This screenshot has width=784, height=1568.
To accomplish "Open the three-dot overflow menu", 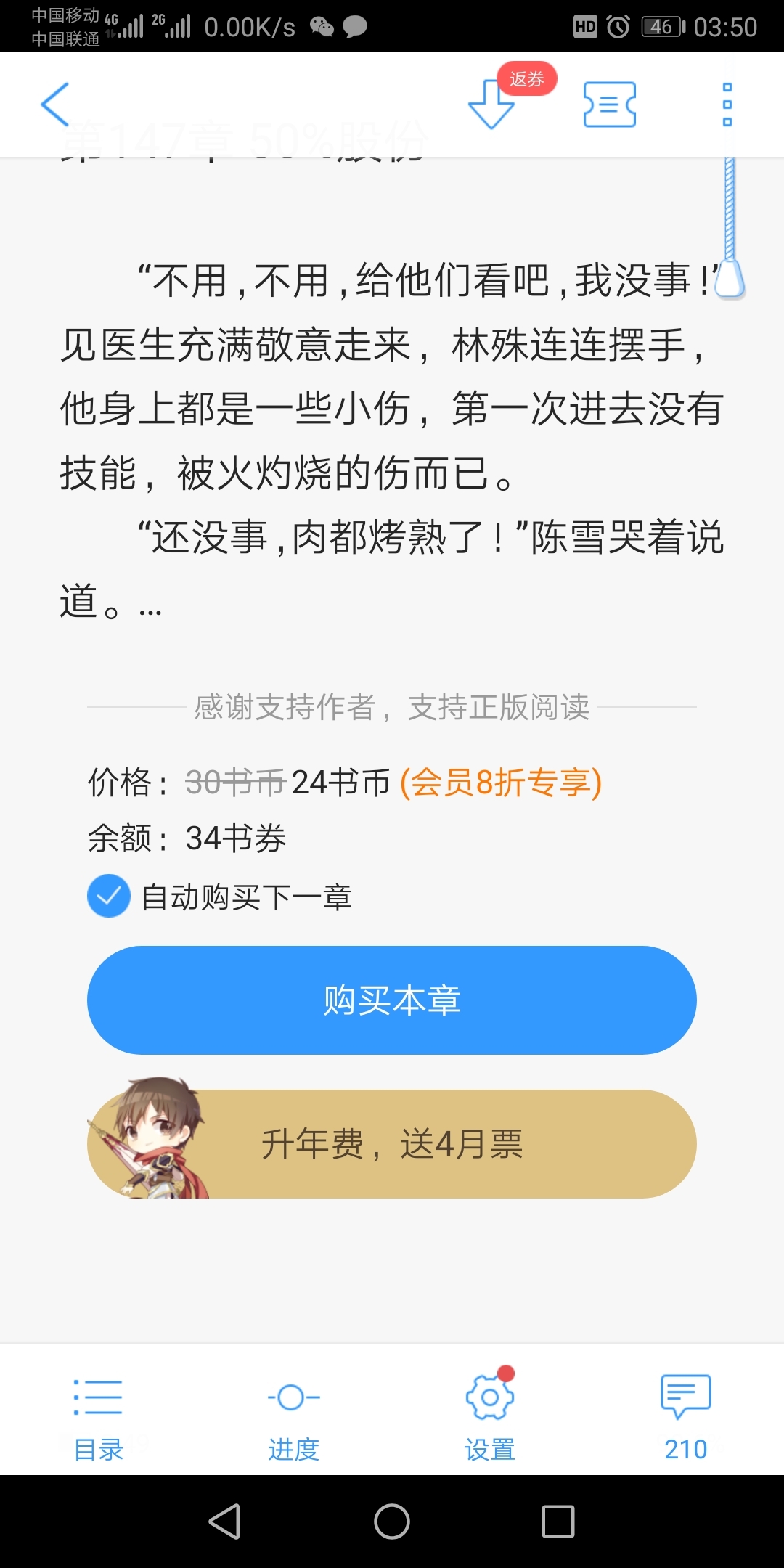I will [727, 105].
